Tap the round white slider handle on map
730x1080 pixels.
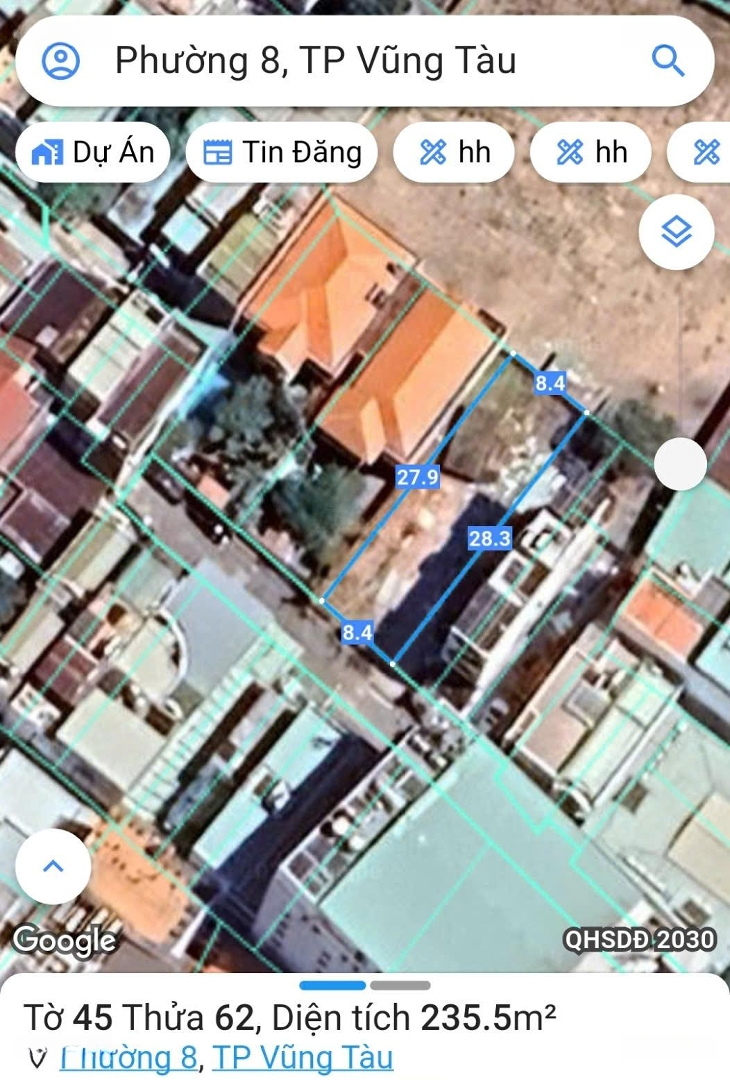(x=681, y=464)
